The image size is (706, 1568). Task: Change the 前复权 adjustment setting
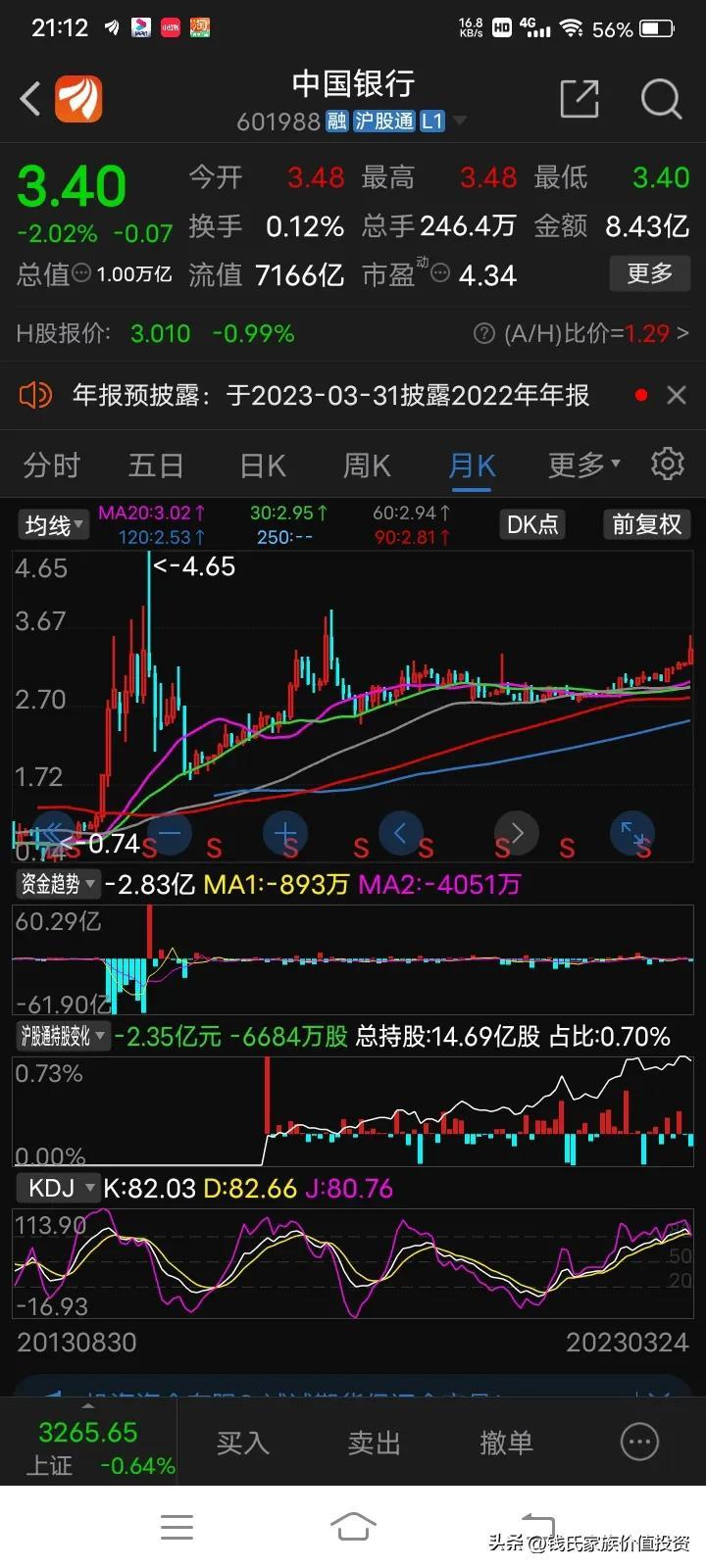[646, 524]
